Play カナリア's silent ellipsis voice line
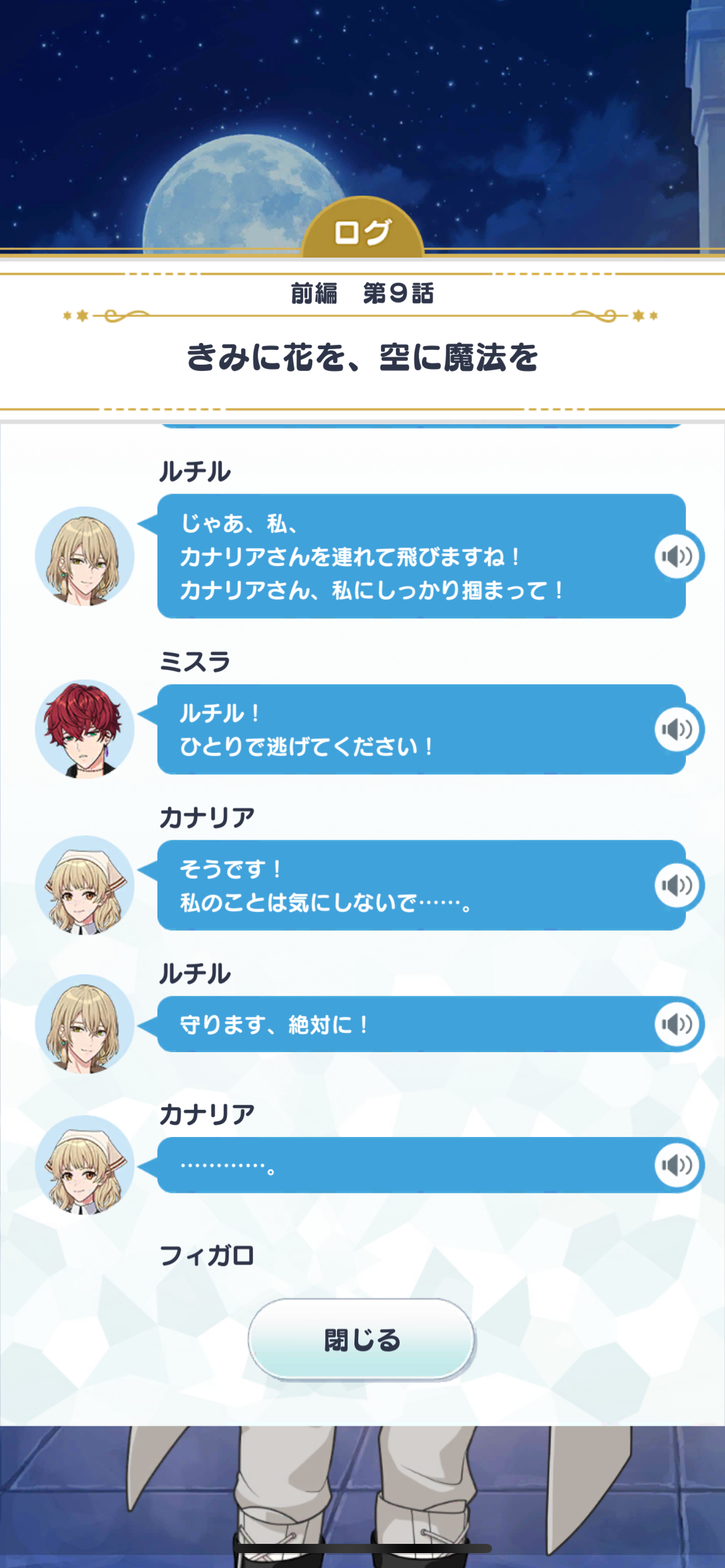The height and width of the screenshot is (1568, 725). pyautogui.click(x=677, y=1165)
